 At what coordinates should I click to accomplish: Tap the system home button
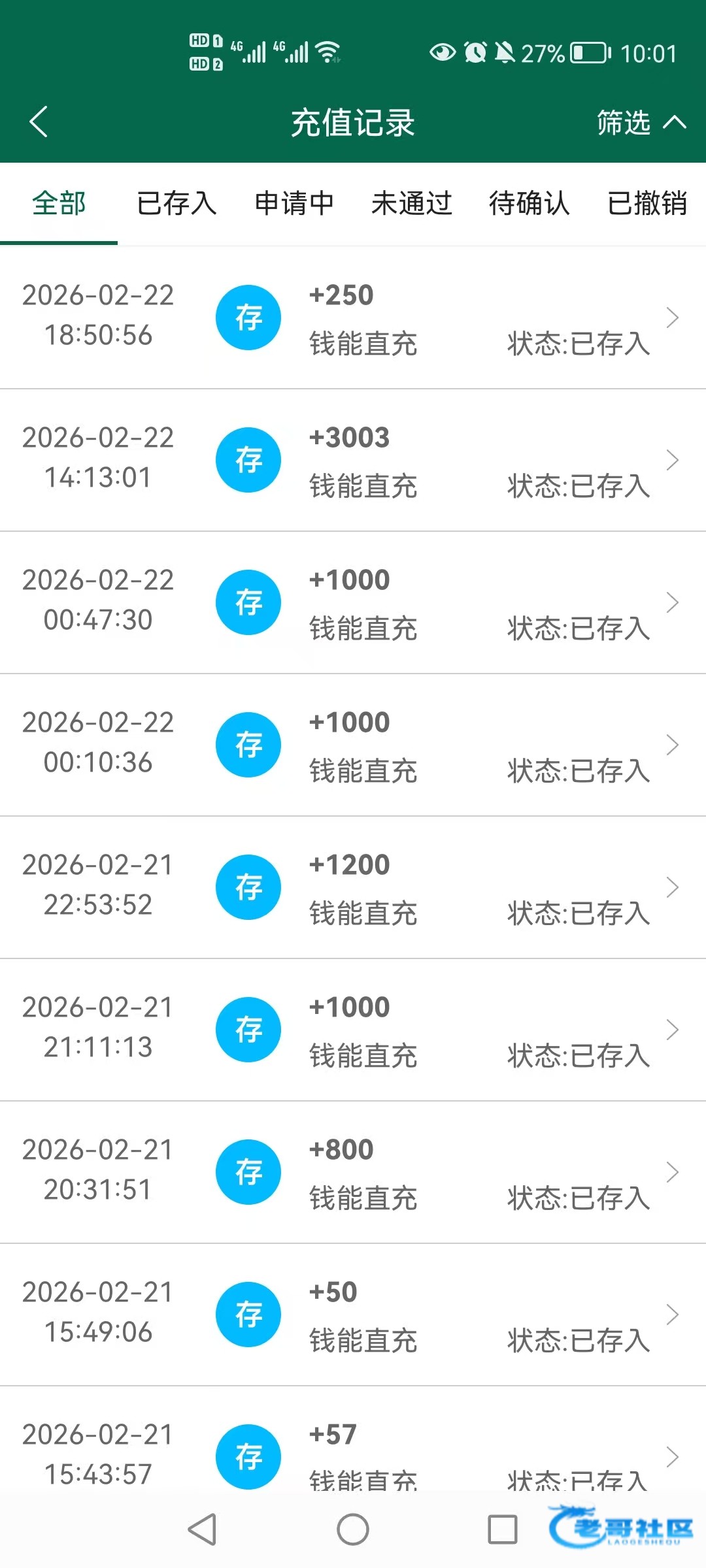pos(353,1529)
